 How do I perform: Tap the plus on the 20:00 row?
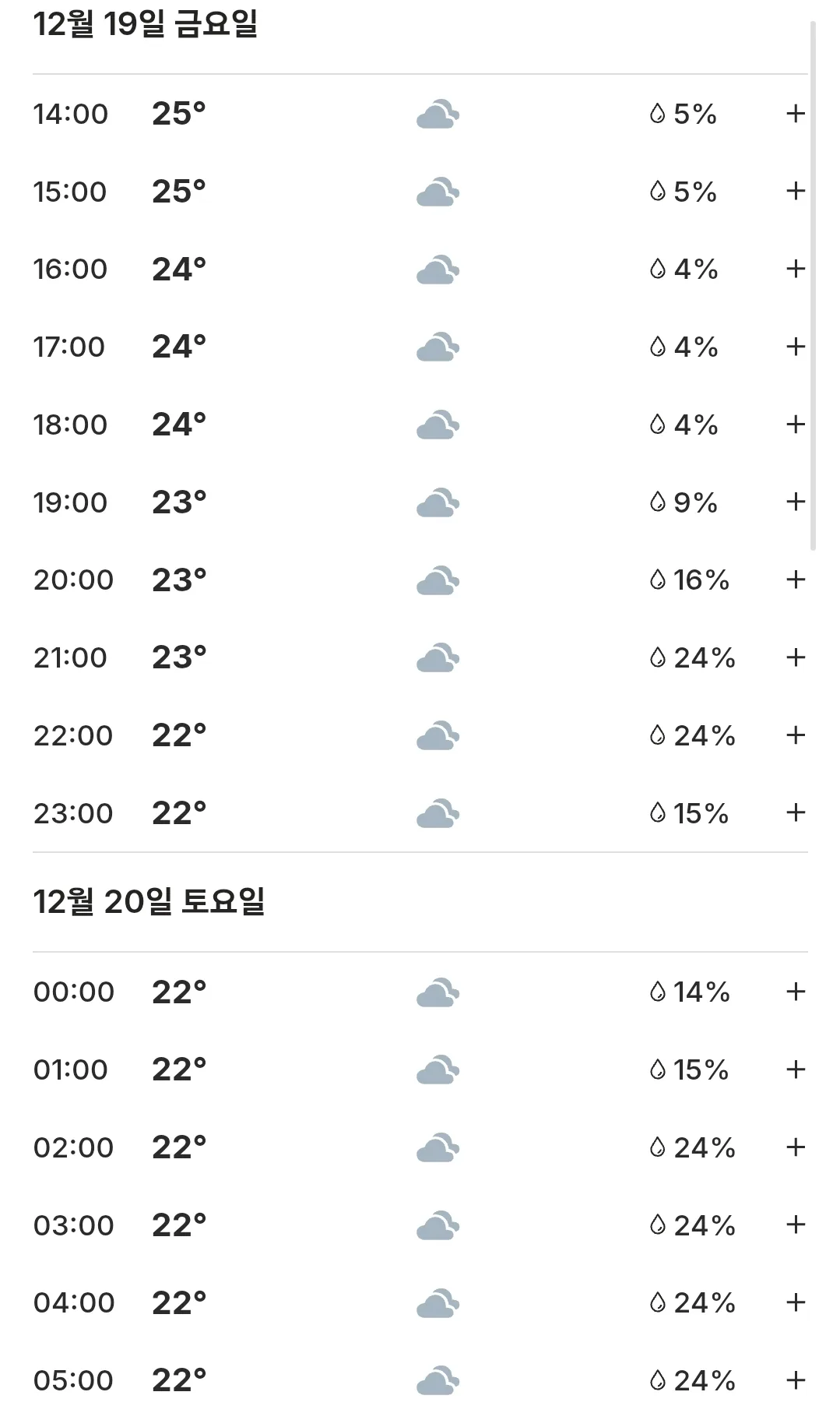click(795, 580)
